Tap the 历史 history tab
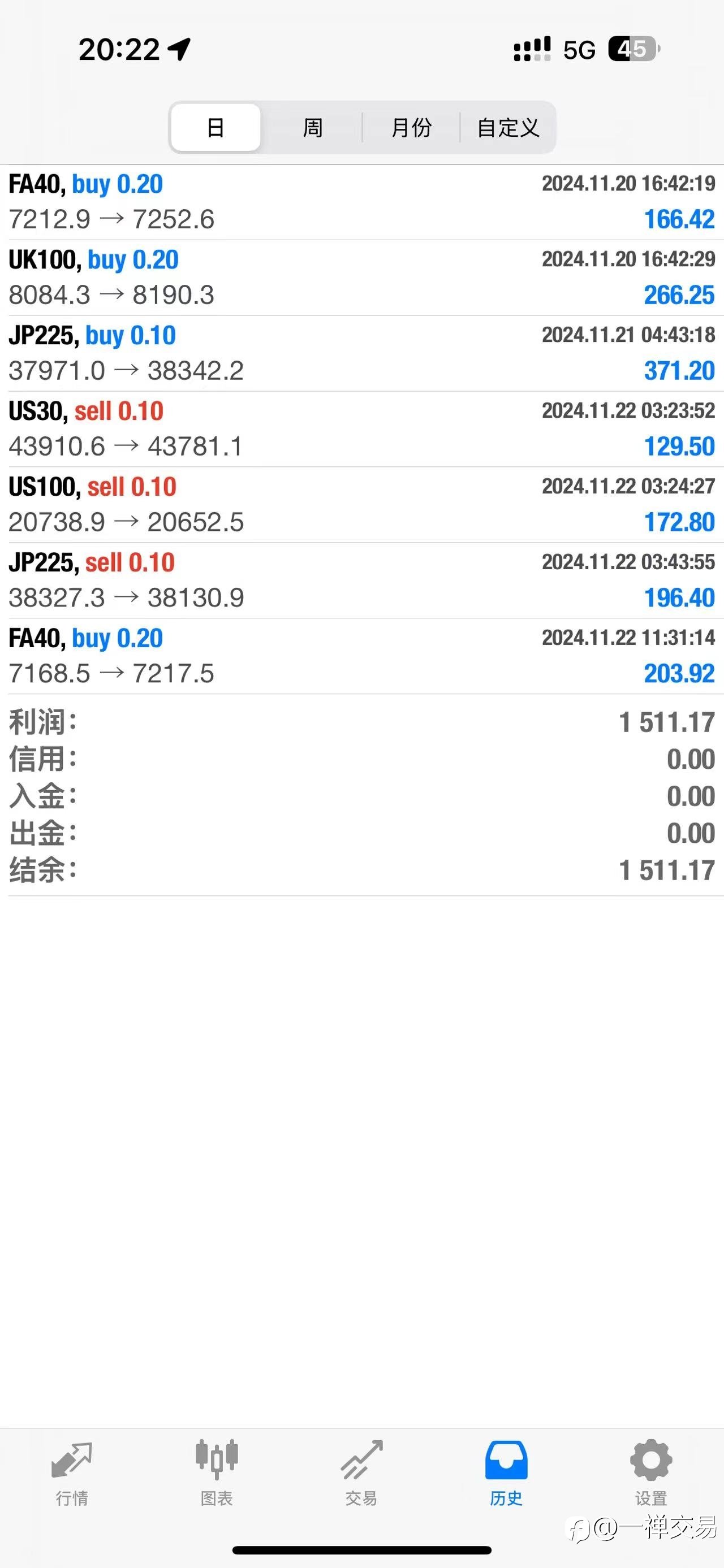Image resolution: width=724 pixels, height=1568 pixels. pyautogui.click(x=506, y=1473)
